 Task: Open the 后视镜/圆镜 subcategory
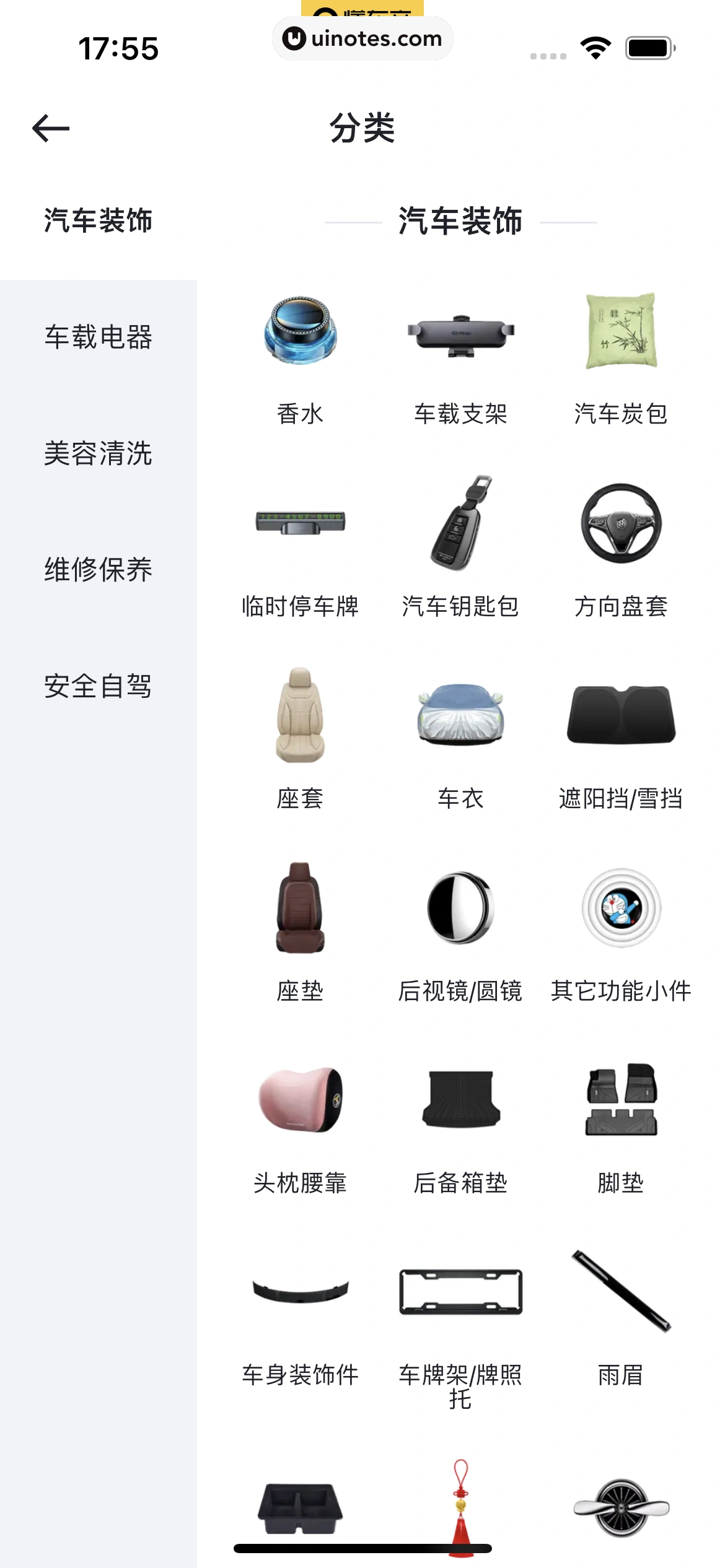tap(460, 934)
